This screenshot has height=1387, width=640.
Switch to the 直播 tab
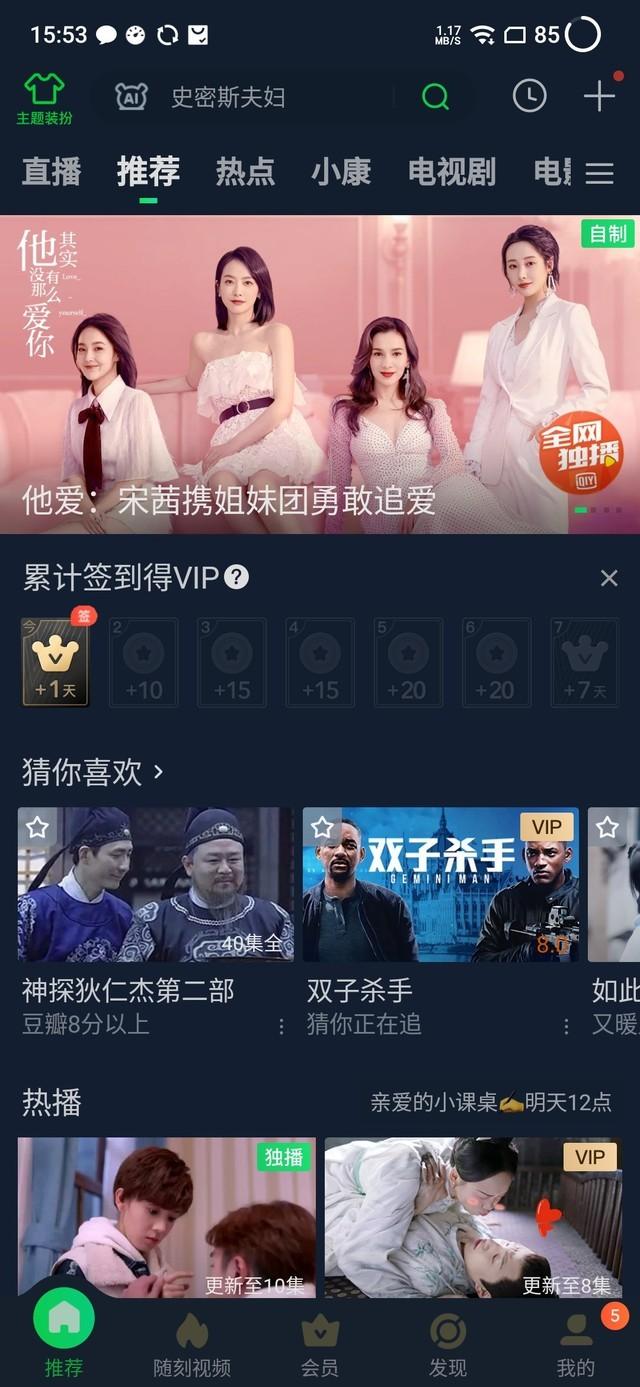pyautogui.click(x=52, y=172)
